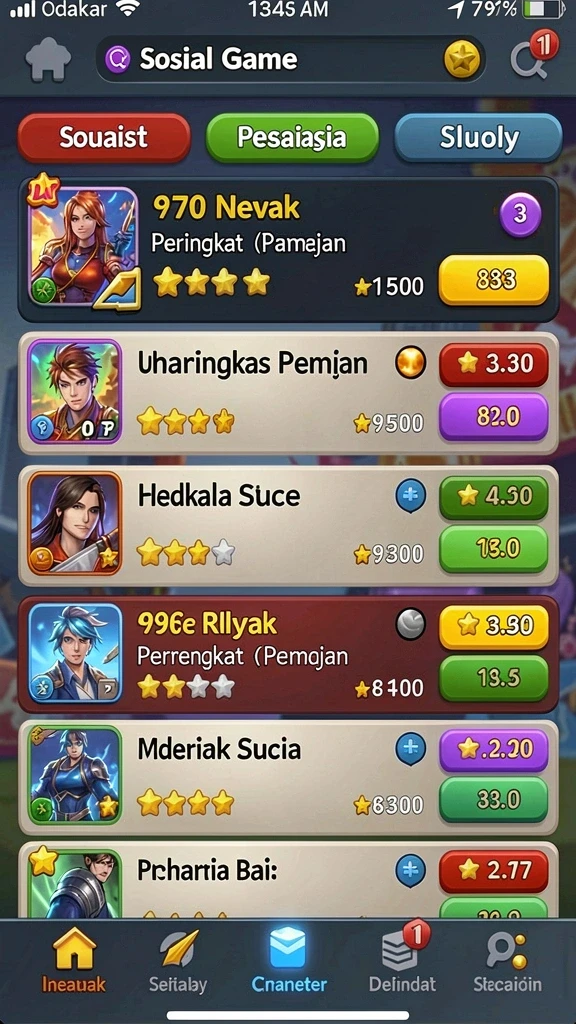Add Mderiak Sucia with the plus icon
Screen dimensions: 576x1024
pyautogui.click(x=411, y=749)
